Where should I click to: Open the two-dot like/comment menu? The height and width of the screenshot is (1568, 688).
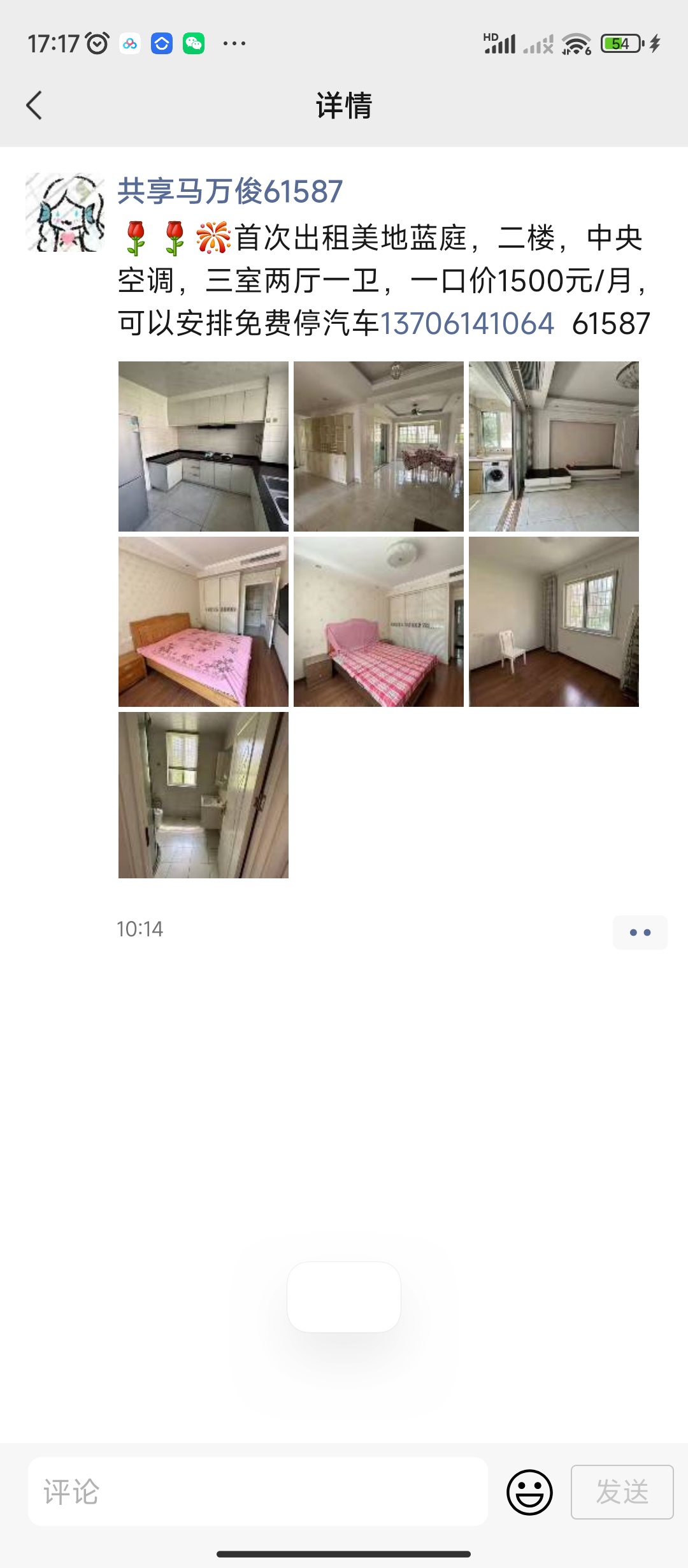coord(640,933)
